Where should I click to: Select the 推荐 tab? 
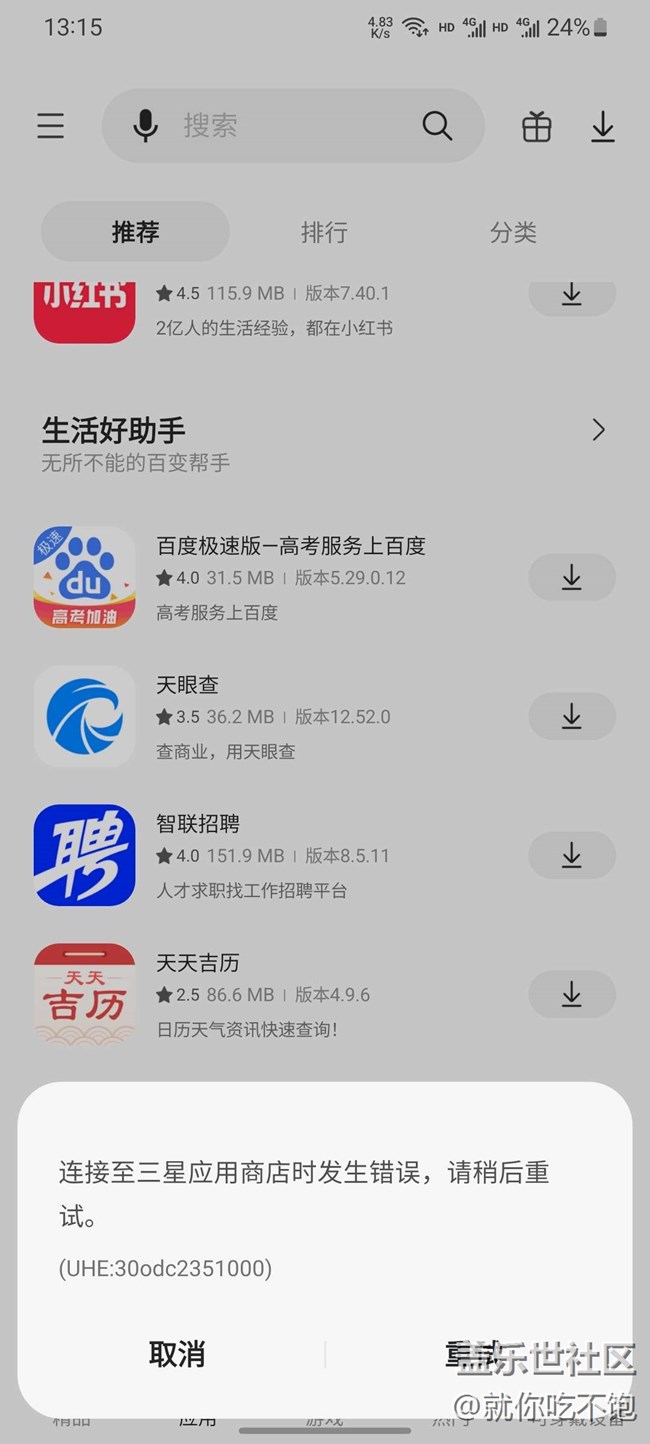pos(135,232)
